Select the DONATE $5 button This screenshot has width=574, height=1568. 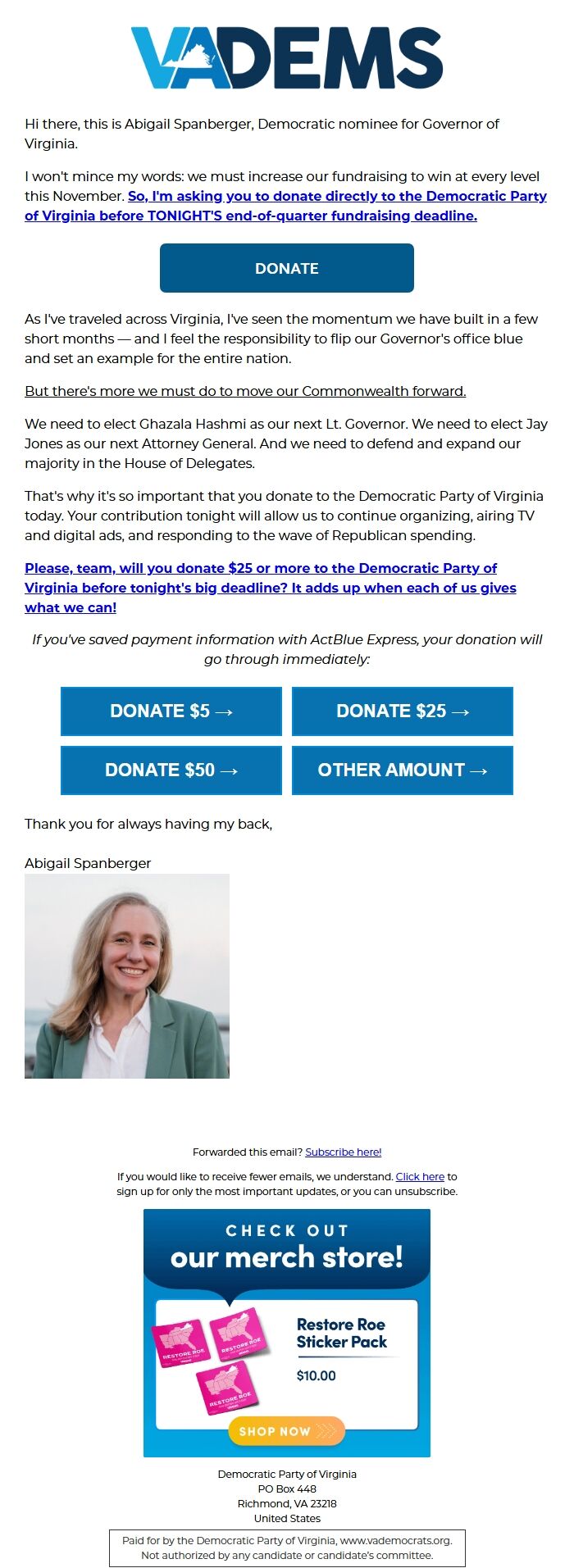[171, 711]
